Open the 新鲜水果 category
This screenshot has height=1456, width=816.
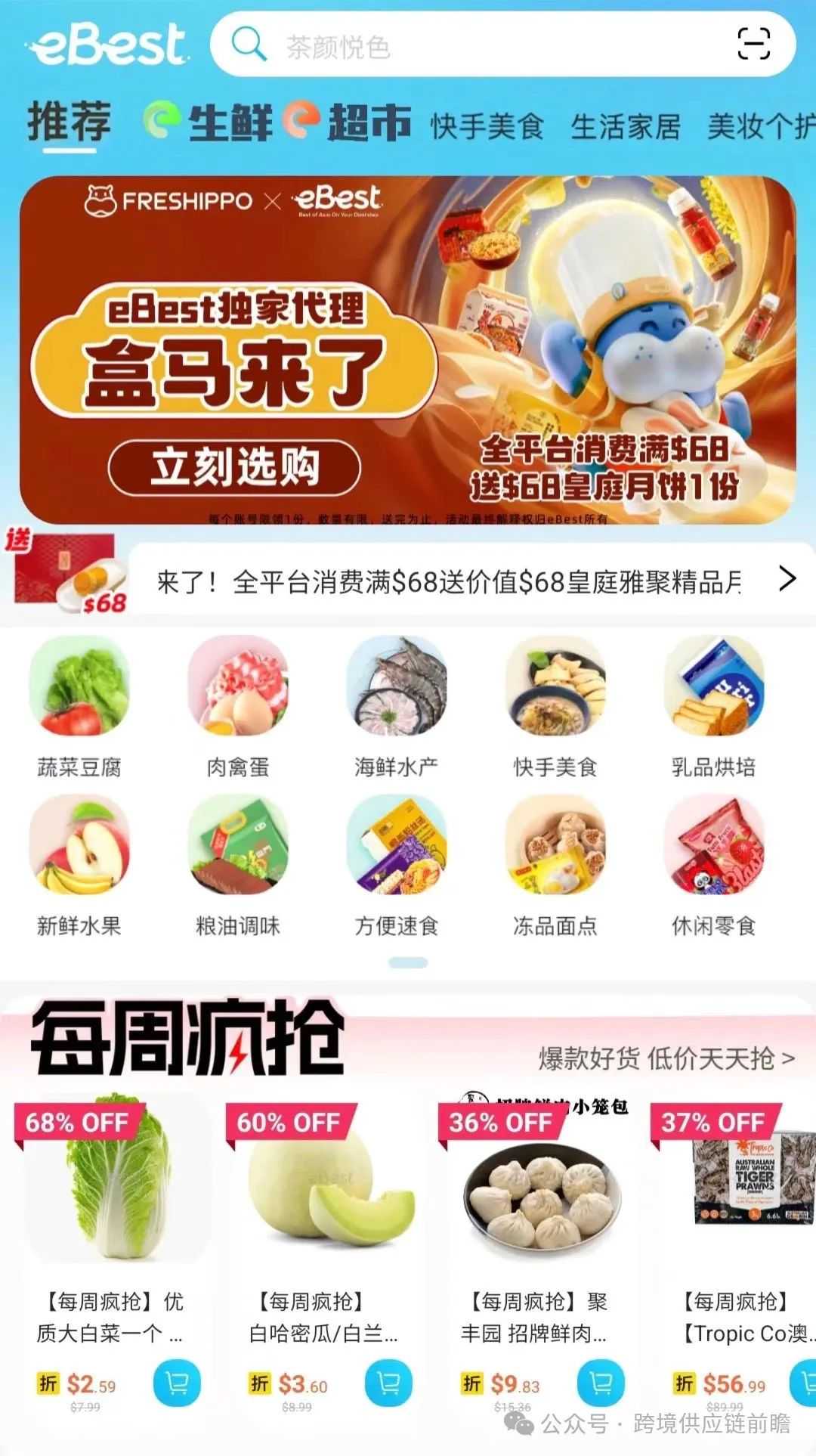coord(79,866)
